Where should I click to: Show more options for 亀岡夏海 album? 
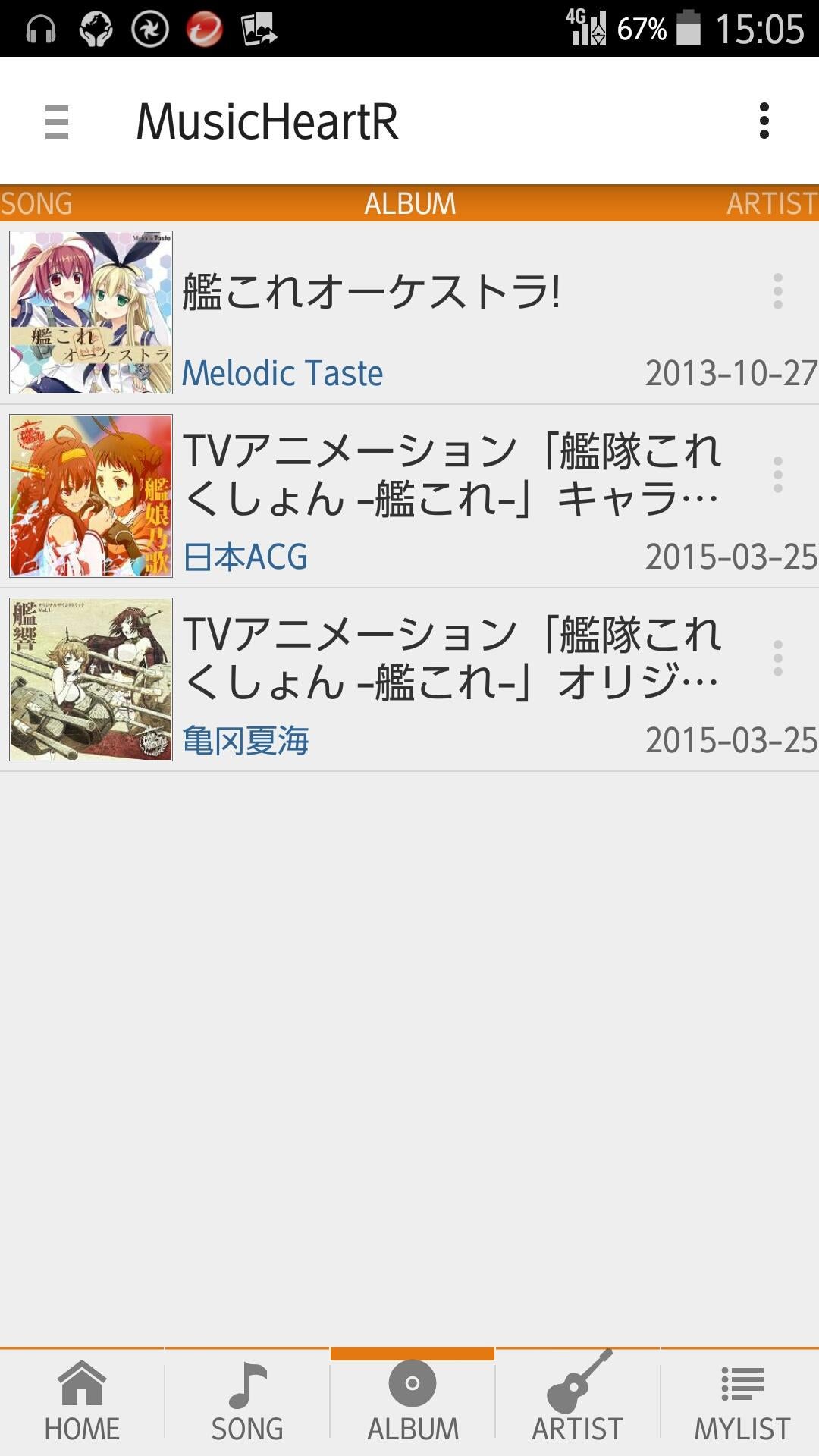[777, 658]
